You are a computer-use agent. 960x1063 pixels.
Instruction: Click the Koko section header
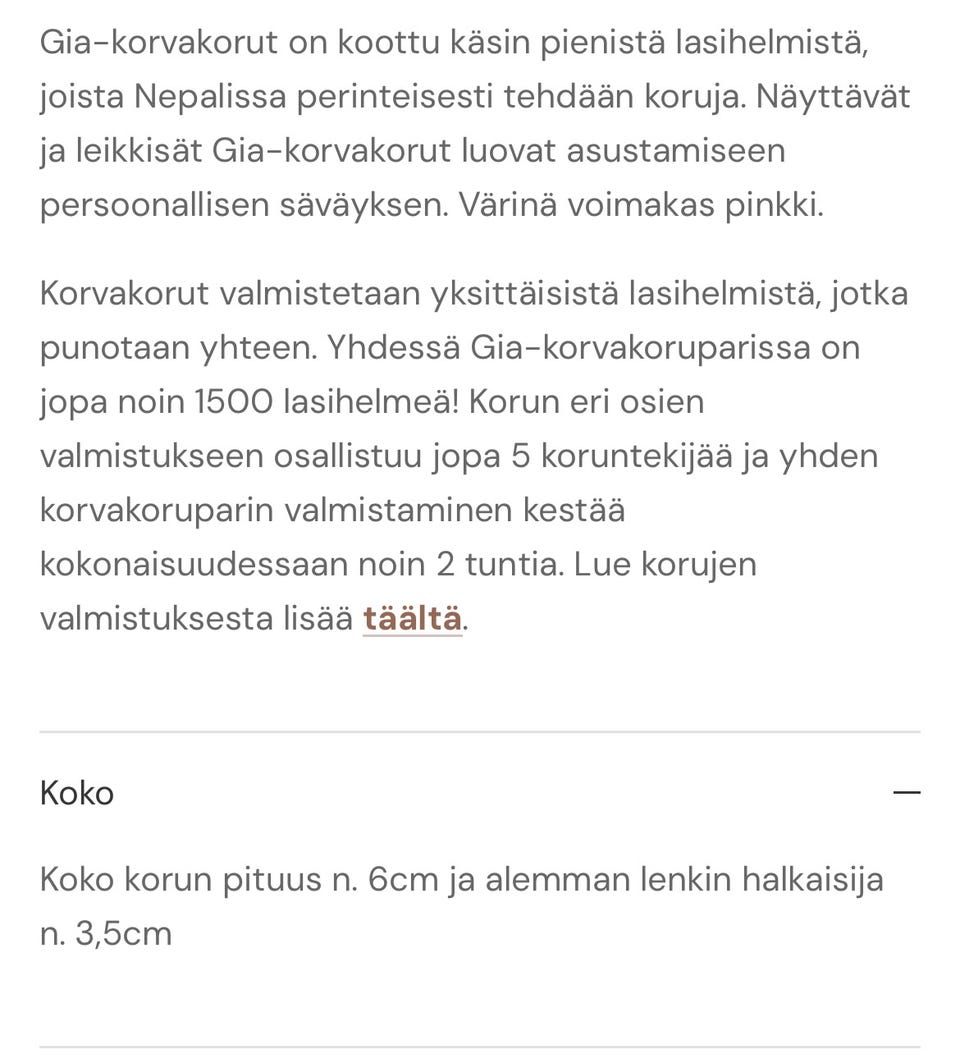(76, 792)
